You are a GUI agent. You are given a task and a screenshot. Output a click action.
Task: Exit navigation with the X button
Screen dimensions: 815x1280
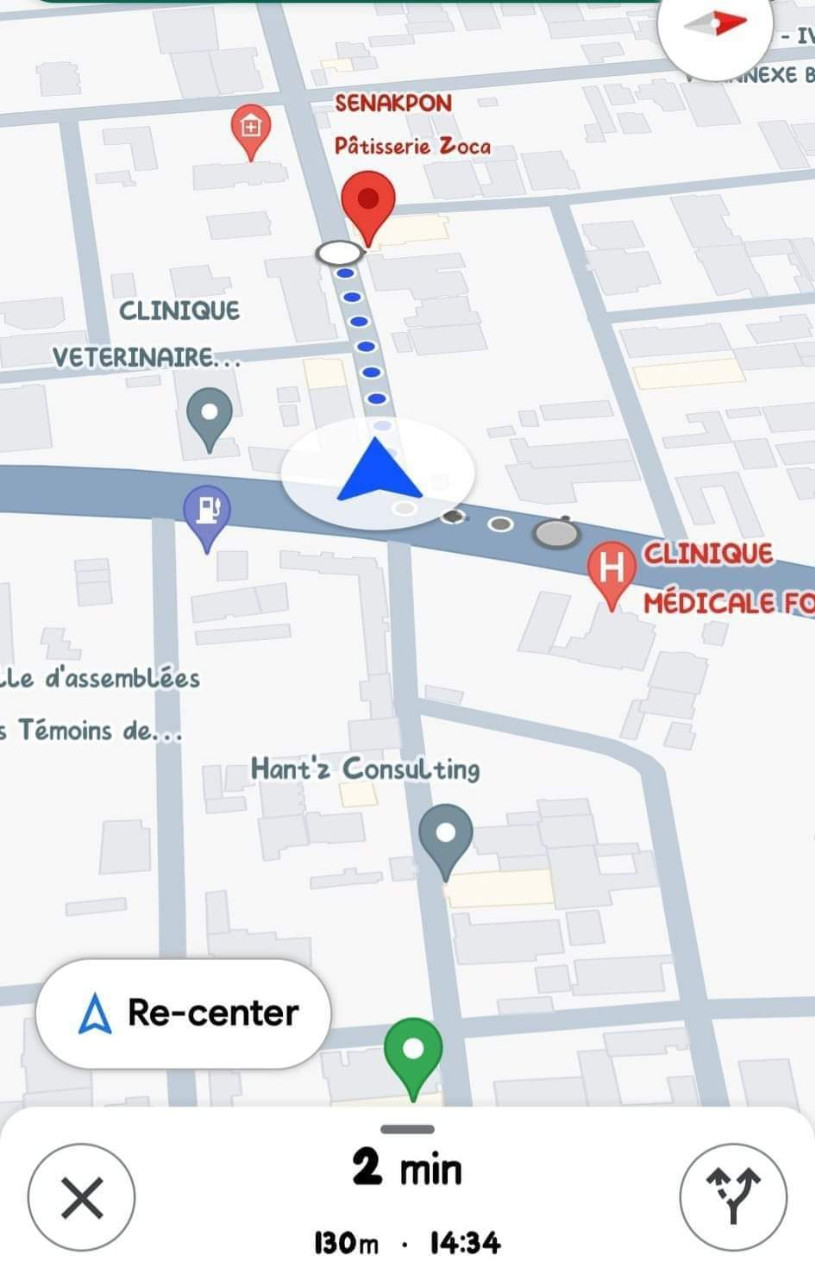(x=82, y=1197)
